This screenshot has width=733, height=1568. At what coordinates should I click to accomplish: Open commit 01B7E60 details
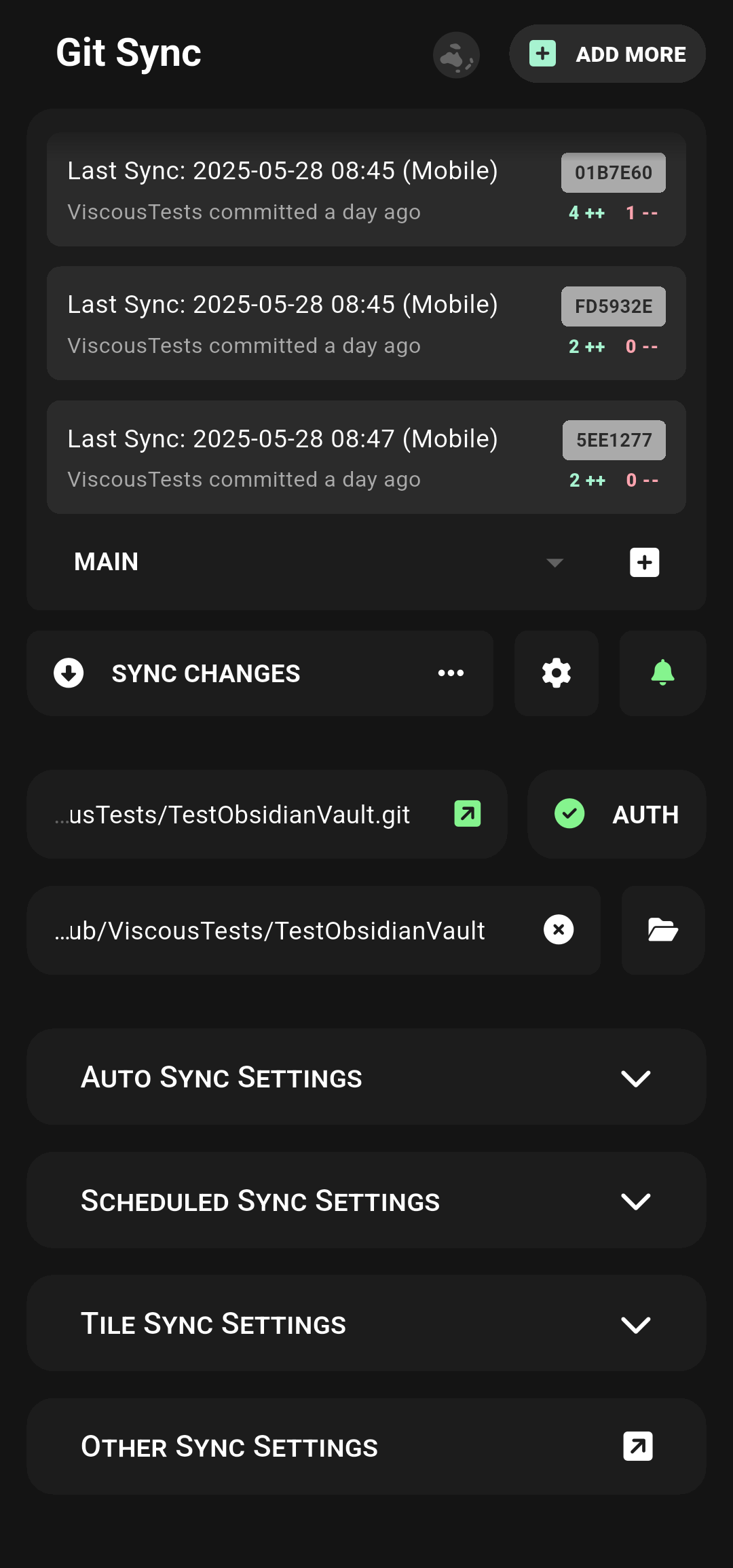coord(366,189)
